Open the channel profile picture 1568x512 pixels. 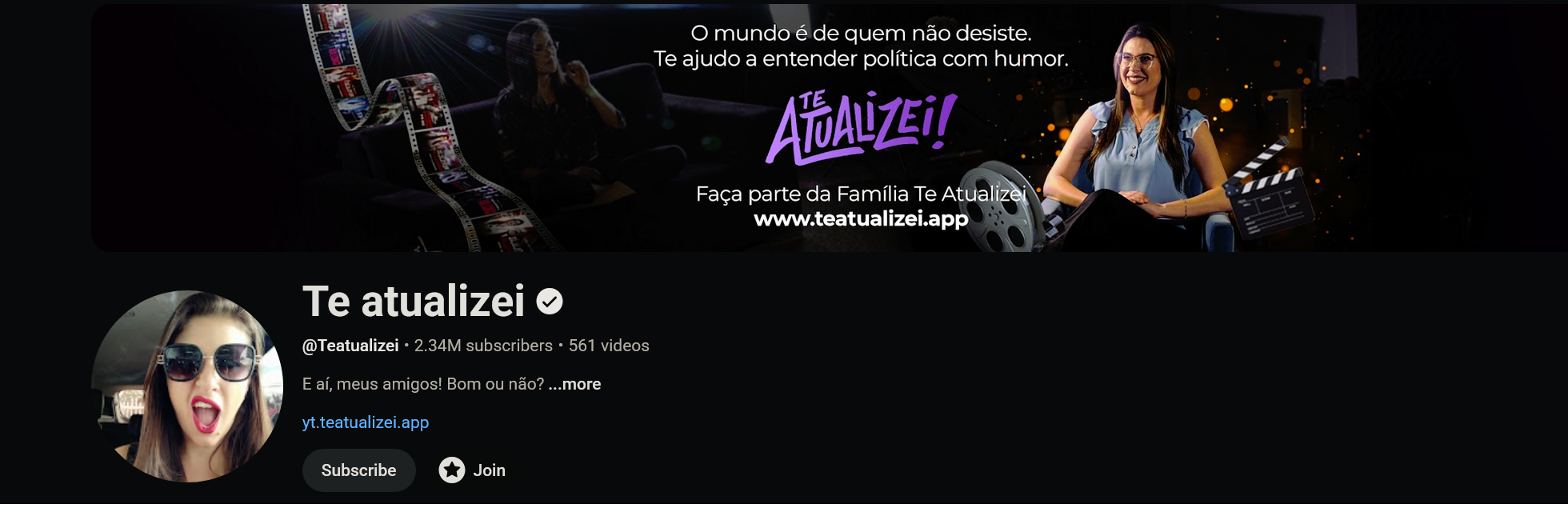pyautogui.click(x=187, y=386)
